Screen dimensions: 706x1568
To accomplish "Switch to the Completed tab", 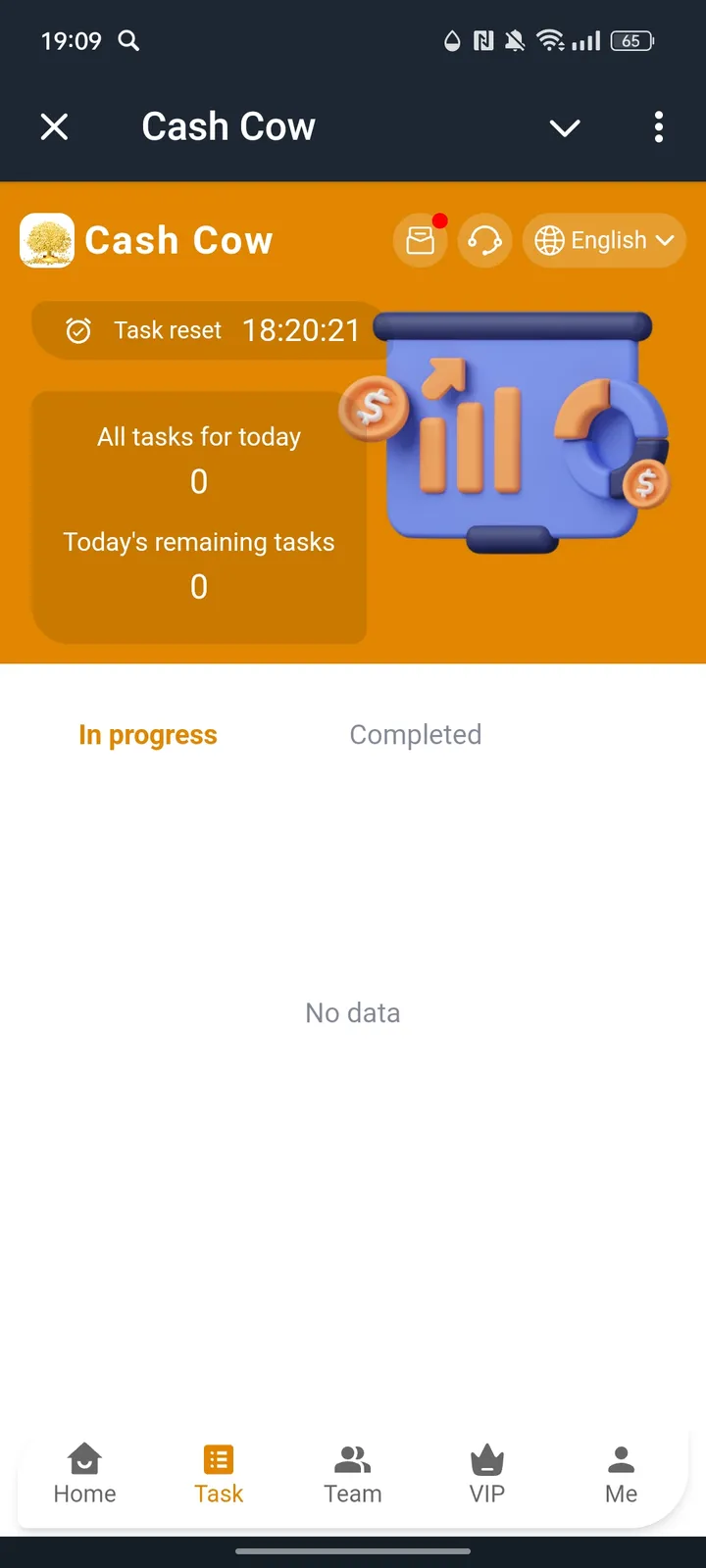I will (x=415, y=735).
